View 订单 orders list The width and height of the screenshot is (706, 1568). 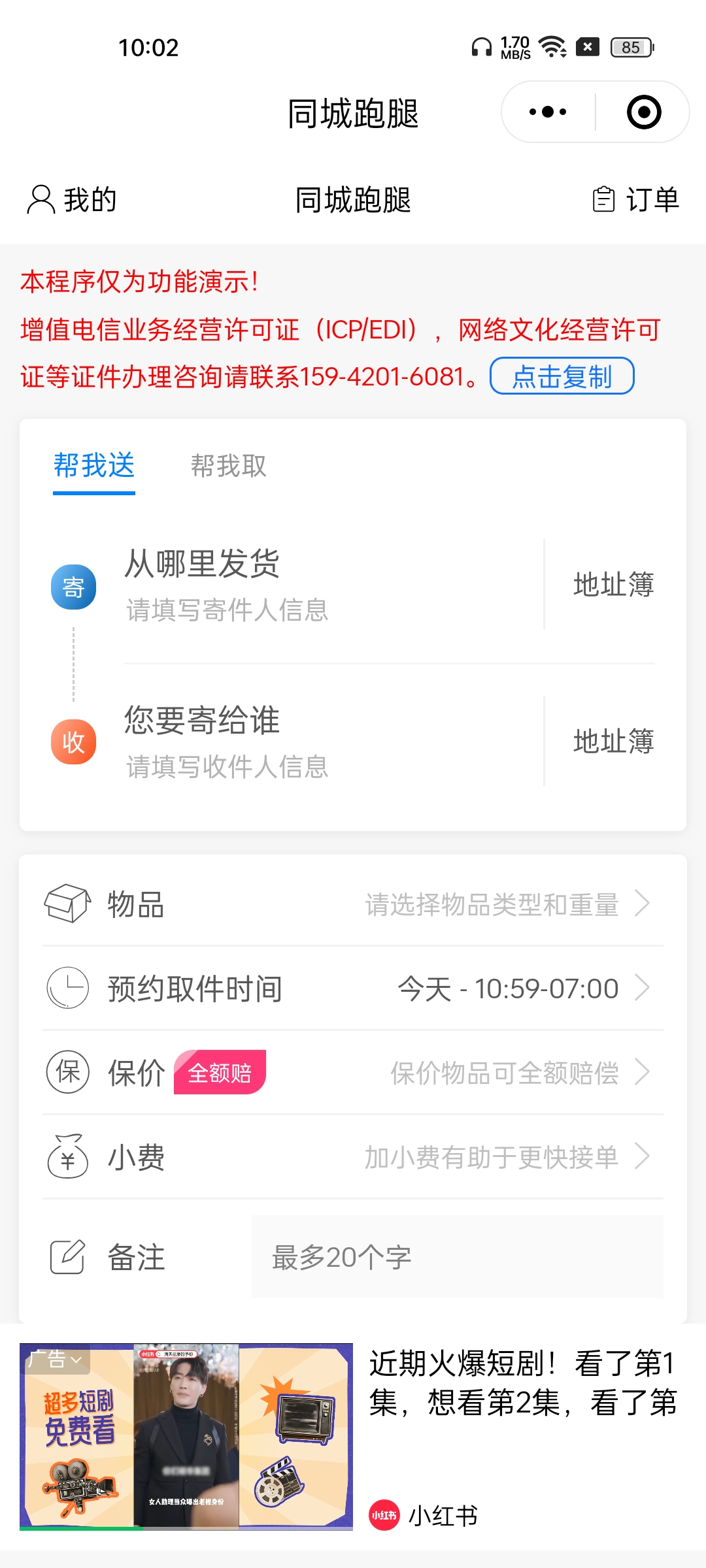tap(635, 199)
